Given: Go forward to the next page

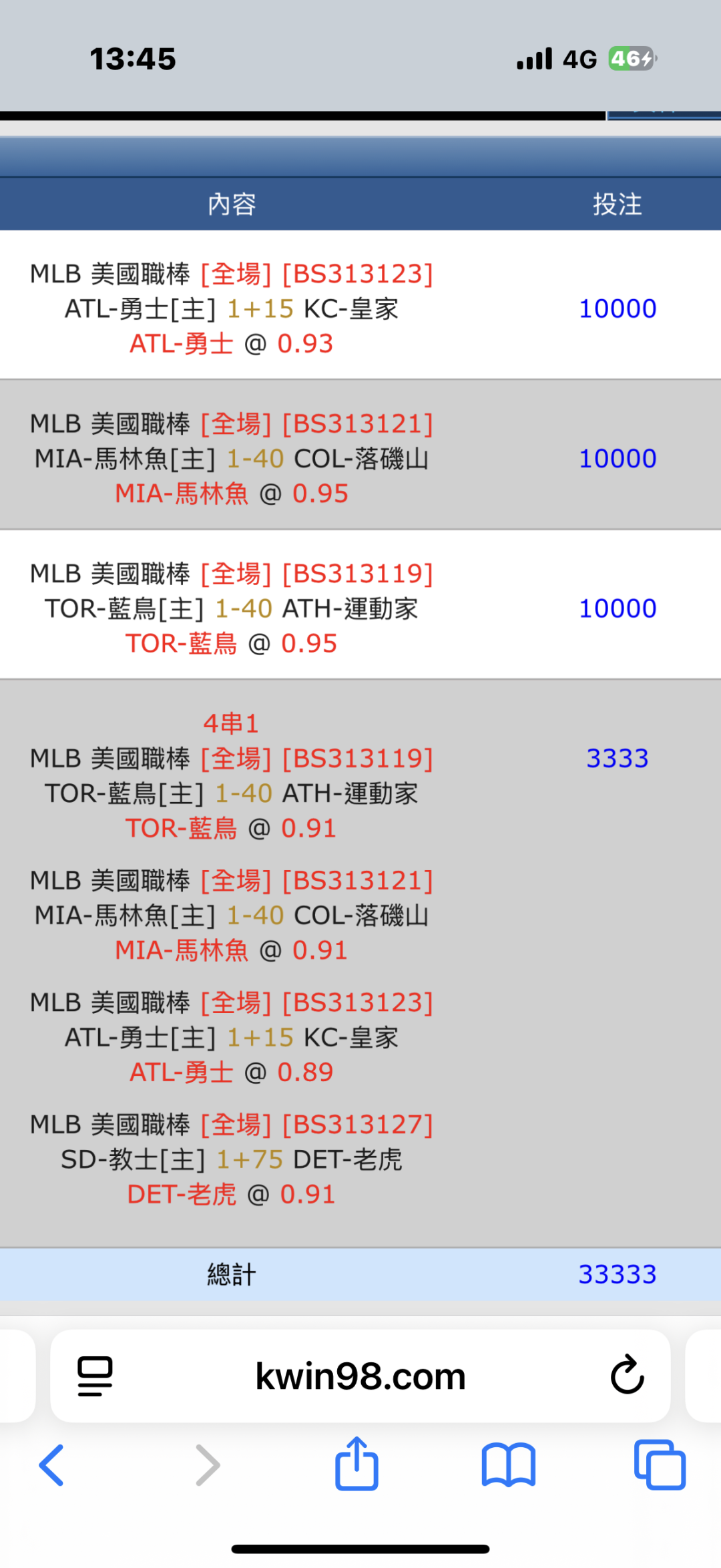Looking at the screenshot, I should click(x=208, y=1464).
